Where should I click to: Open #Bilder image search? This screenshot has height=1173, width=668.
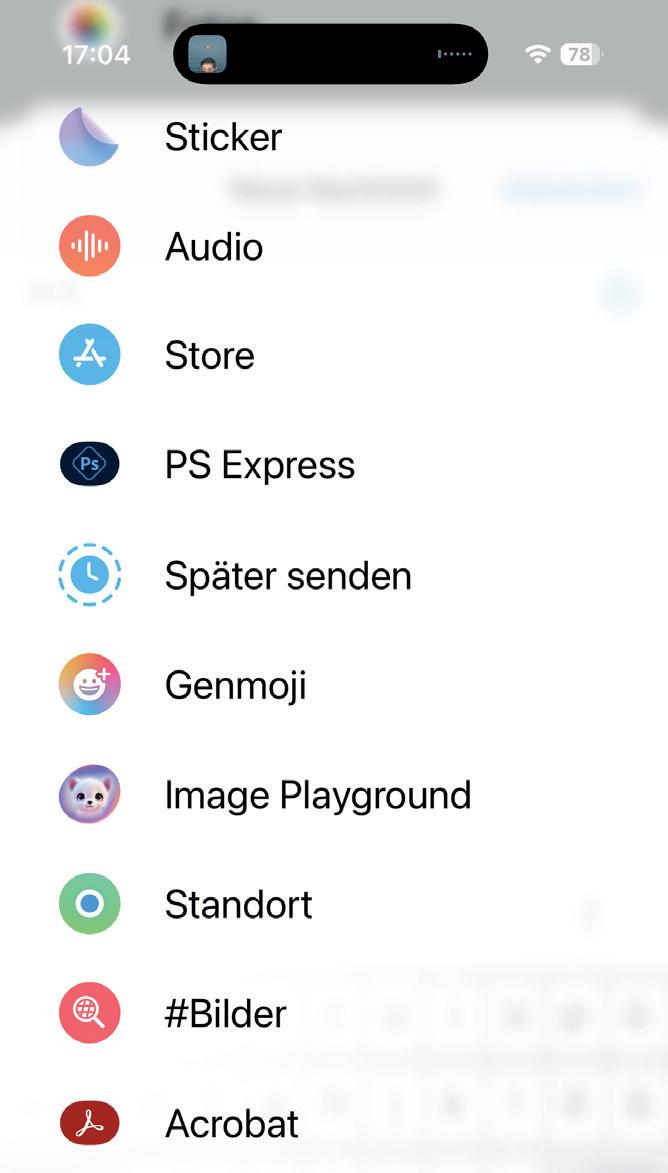[225, 1014]
